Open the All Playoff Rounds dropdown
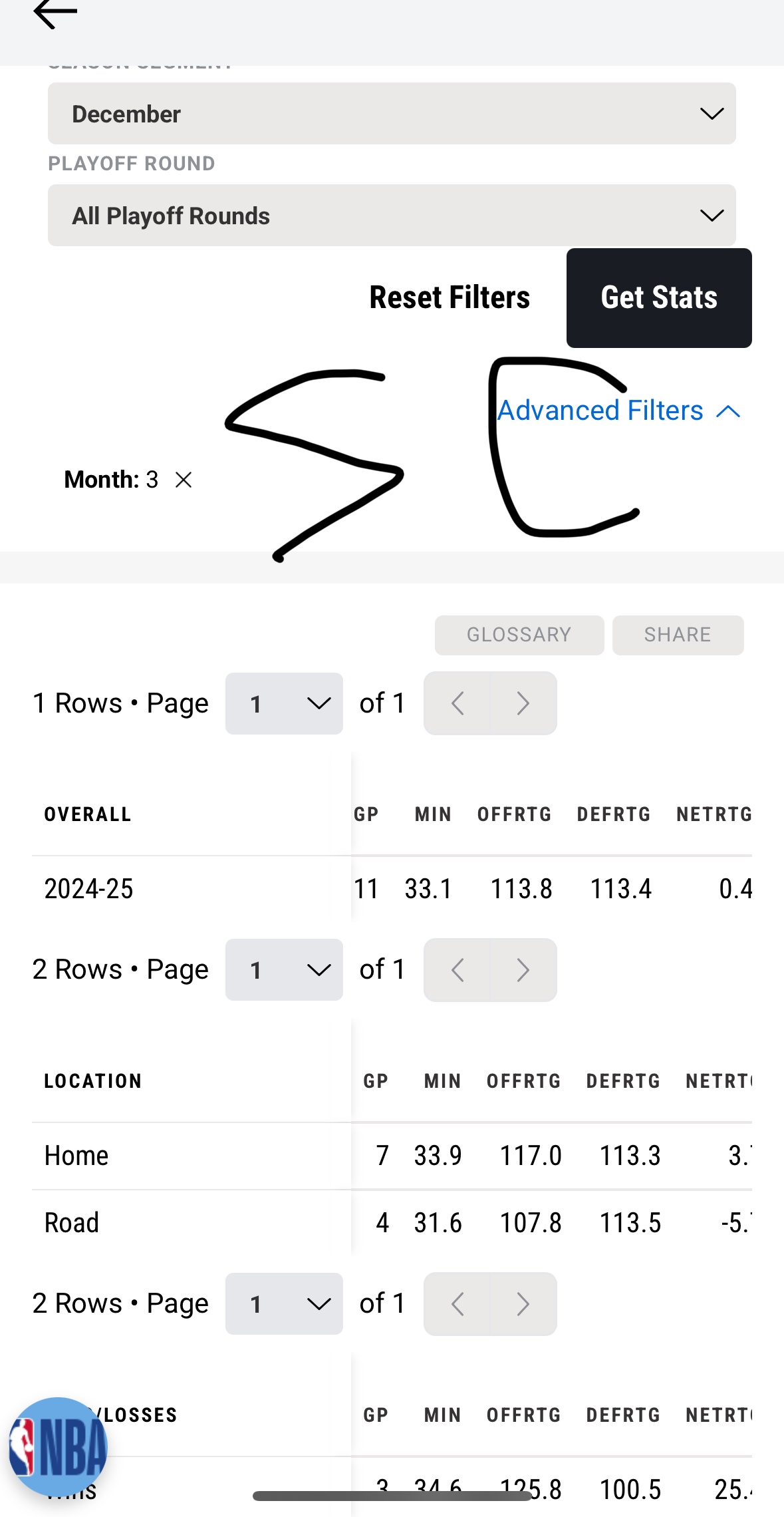 pos(392,216)
